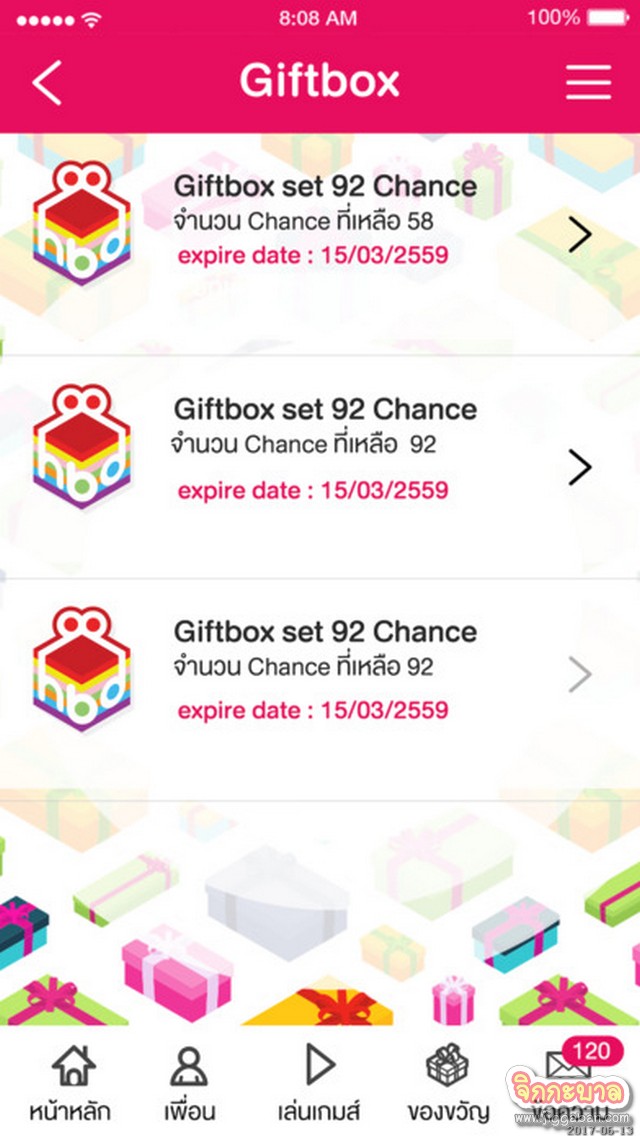
Task: Open the hamburger menu
Action: point(588,82)
